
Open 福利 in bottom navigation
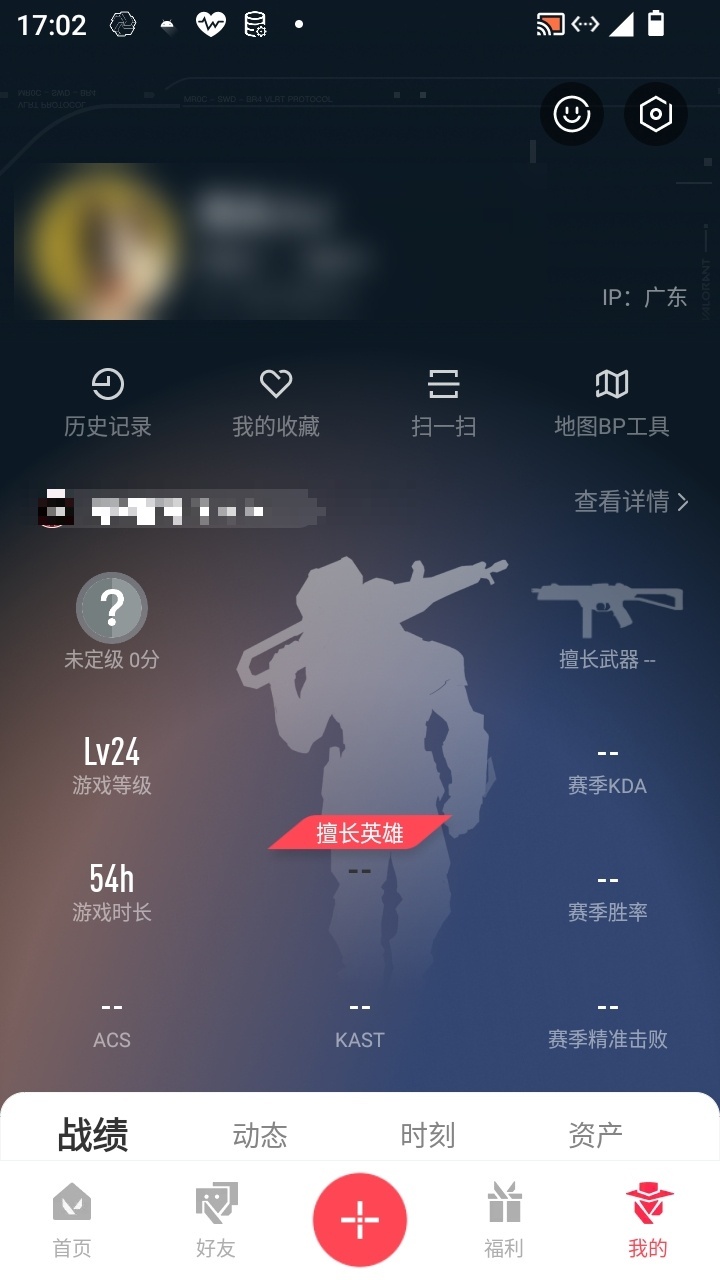click(x=504, y=1220)
